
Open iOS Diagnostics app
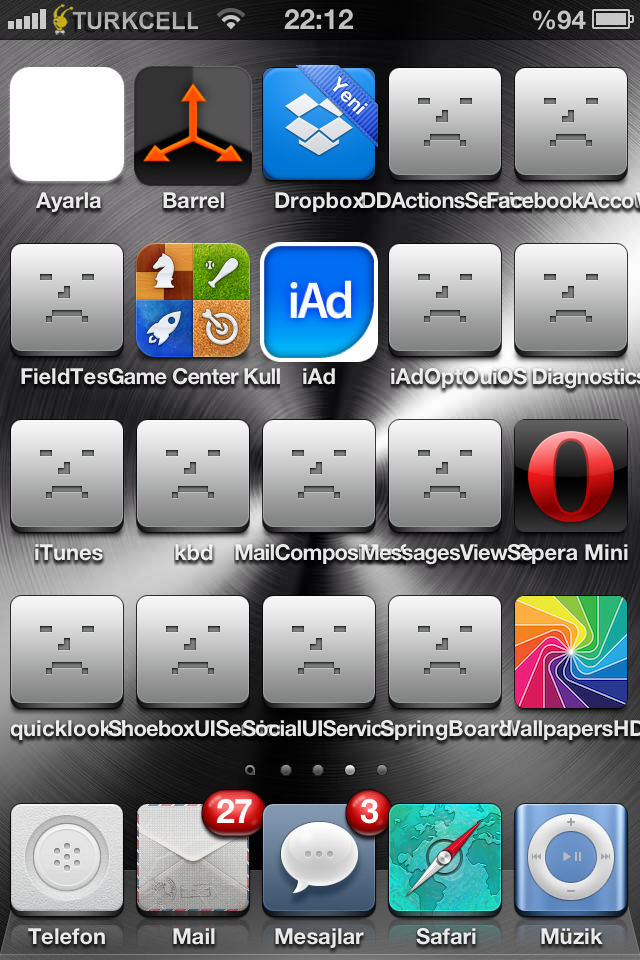tap(571, 300)
